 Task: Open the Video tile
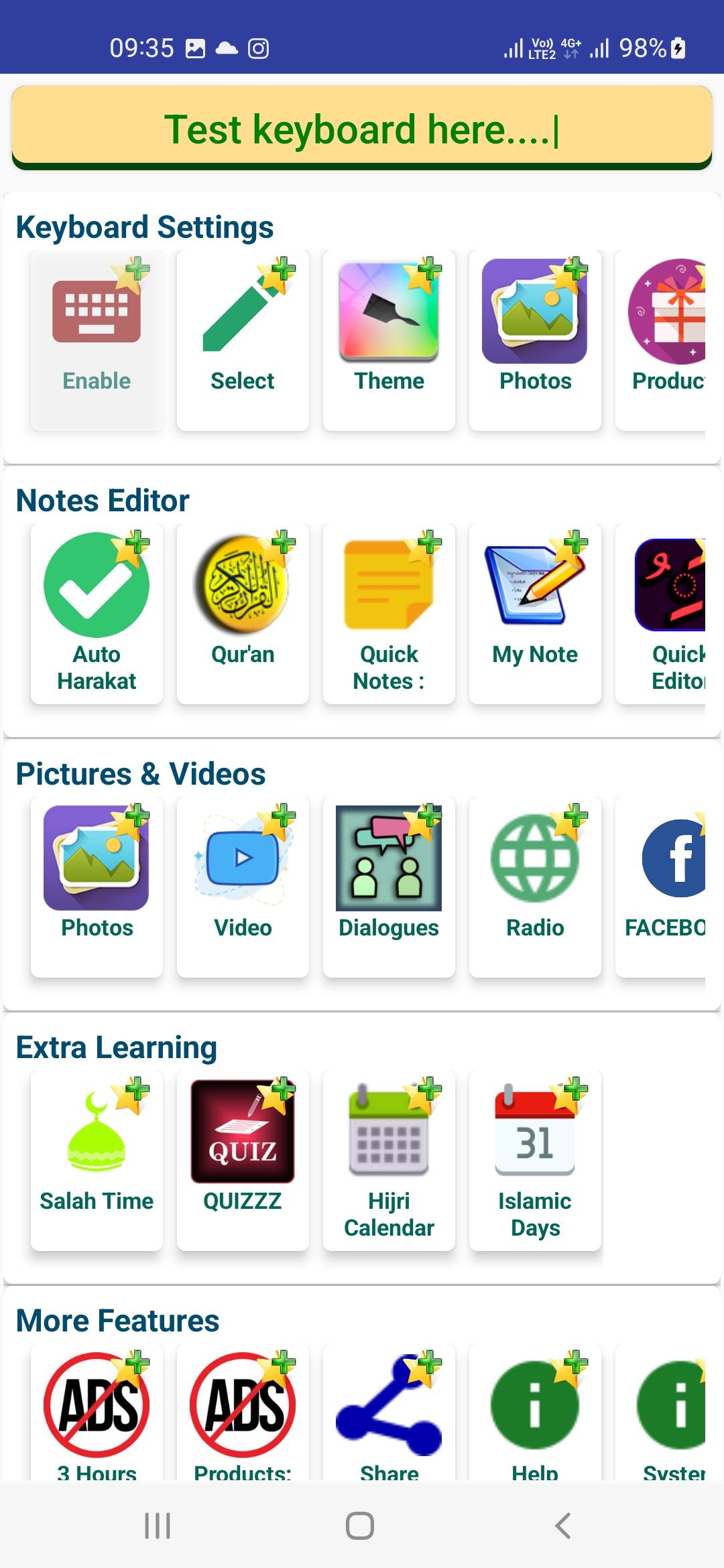243,887
